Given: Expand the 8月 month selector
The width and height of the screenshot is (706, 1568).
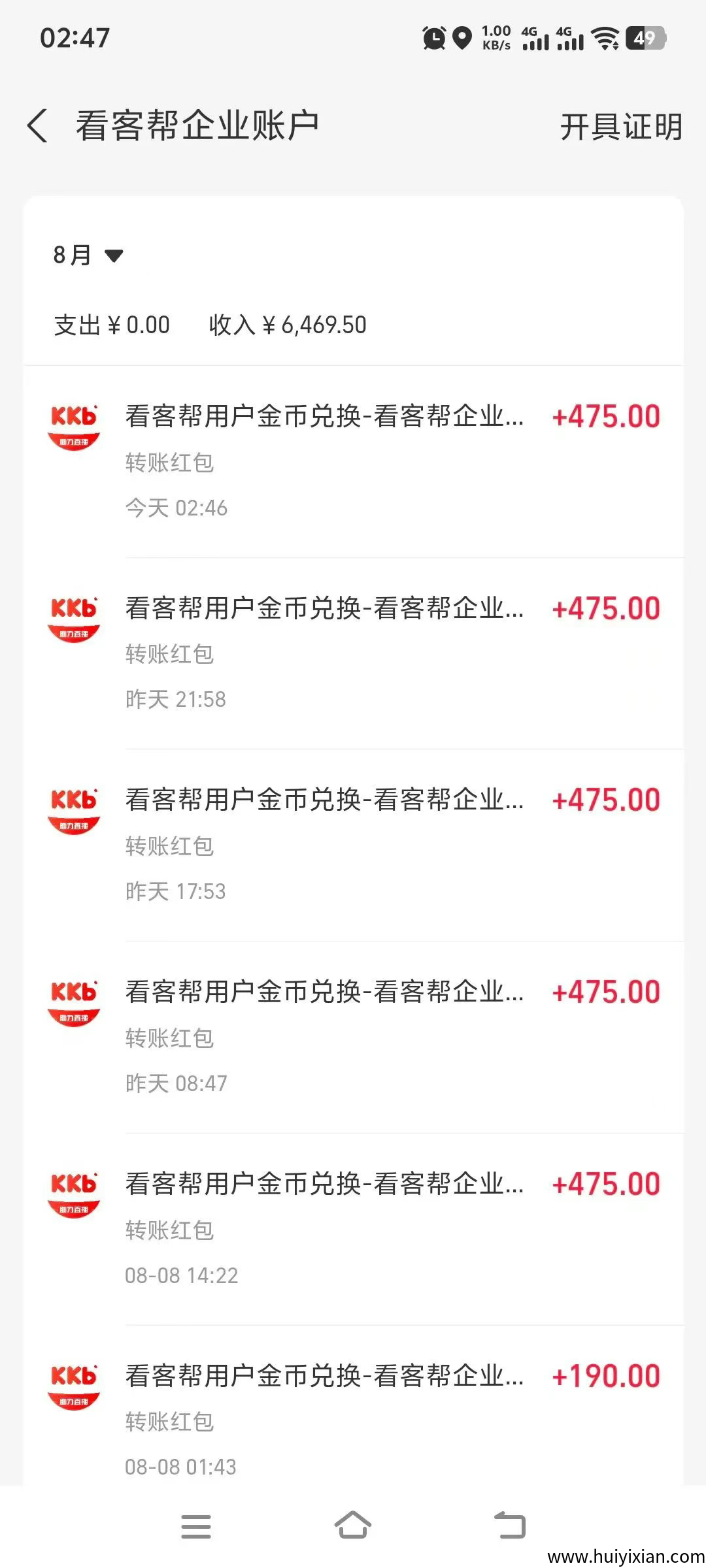Looking at the screenshot, I should tap(88, 255).
